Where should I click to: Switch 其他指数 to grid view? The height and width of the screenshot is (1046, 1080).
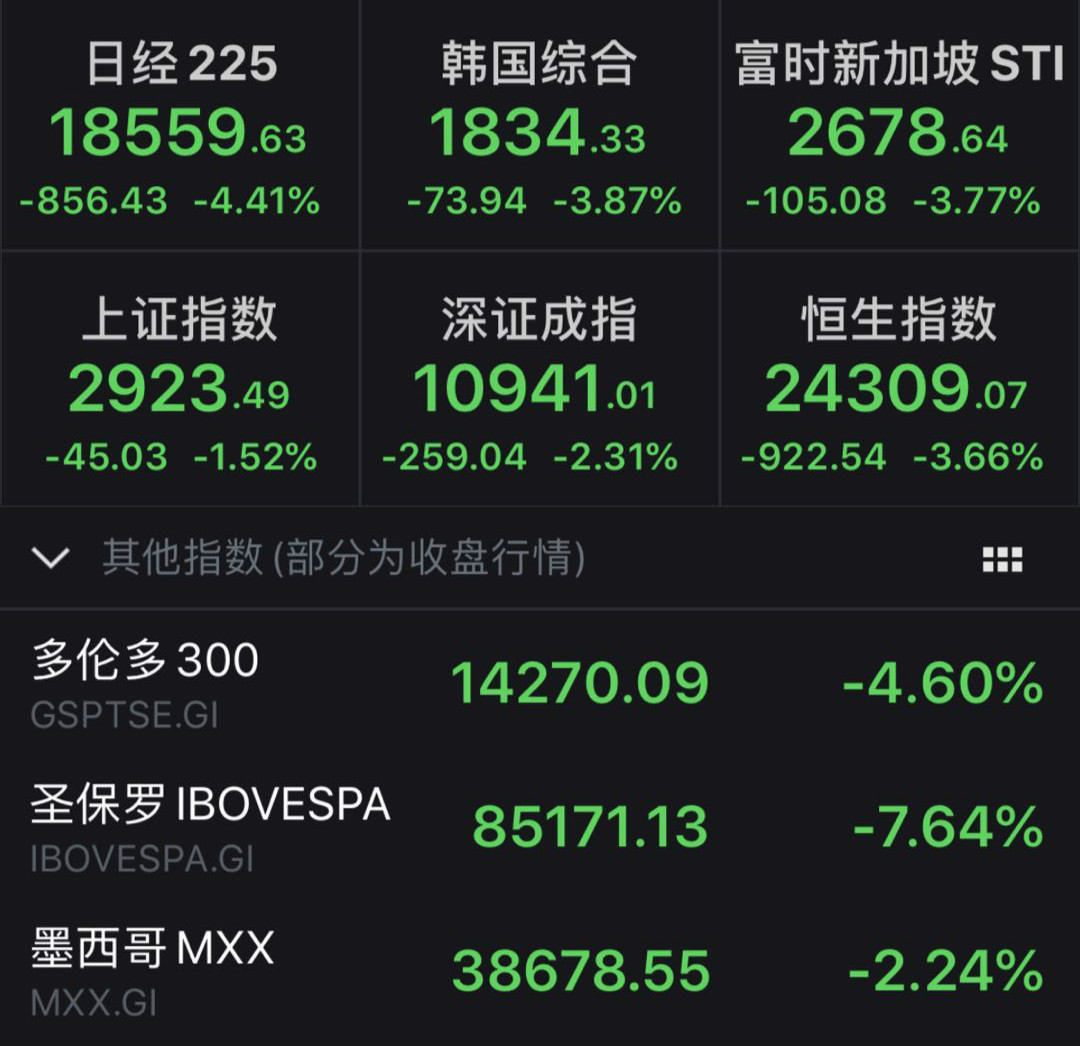(x=1002, y=559)
